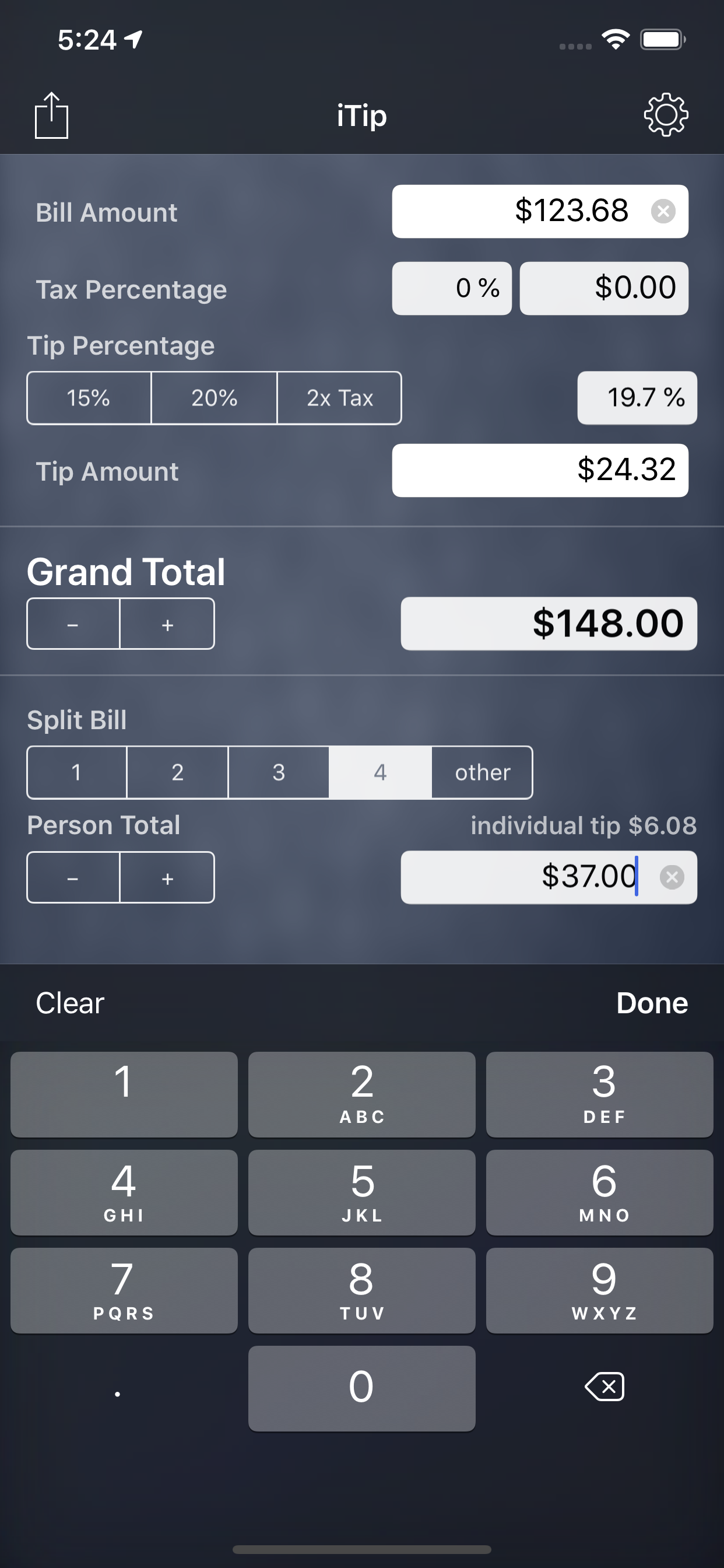The width and height of the screenshot is (724, 1568).
Task: Switch split to 3 people
Action: pos(278,772)
